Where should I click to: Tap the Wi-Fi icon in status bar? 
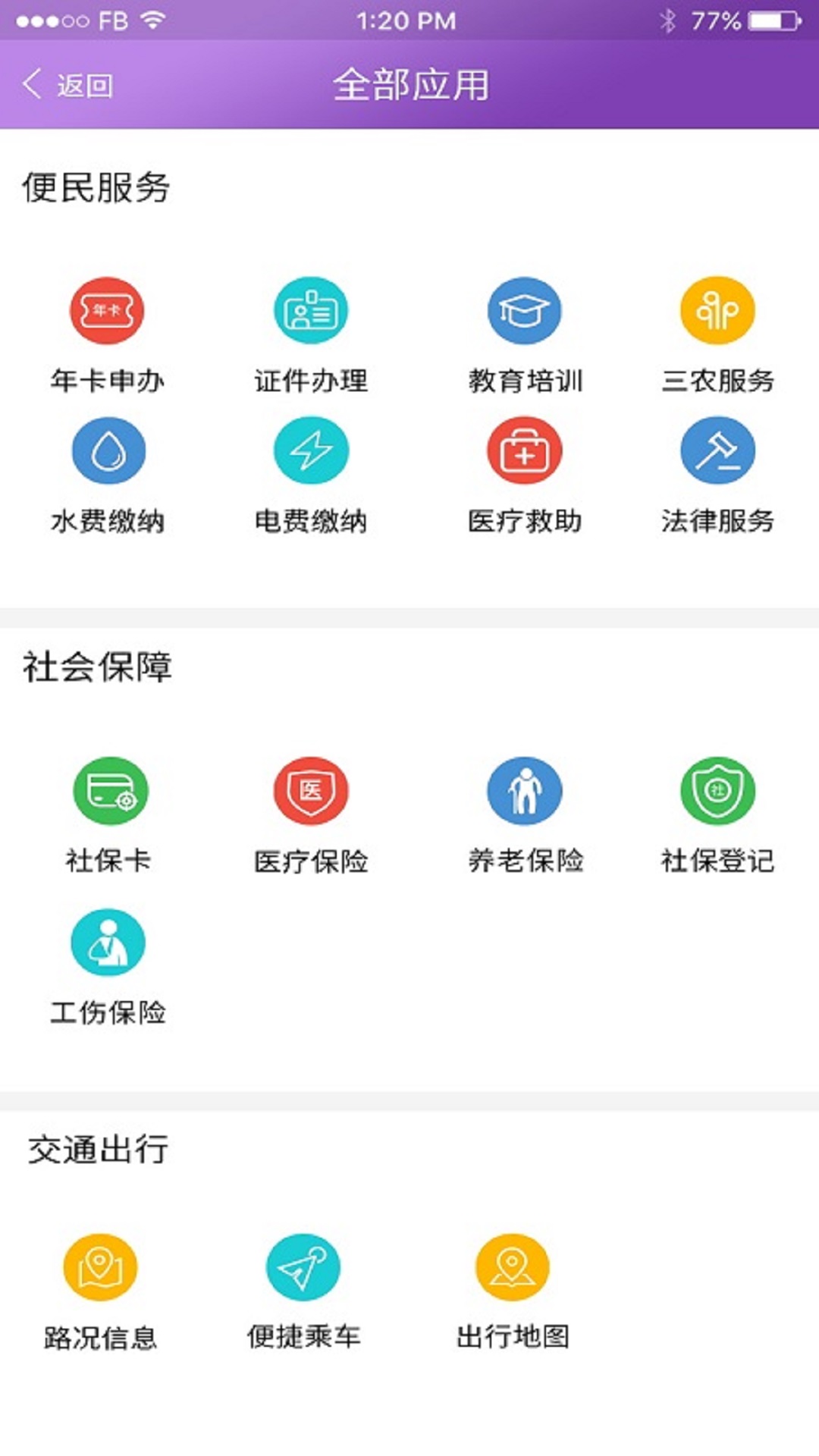pos(152,21)
